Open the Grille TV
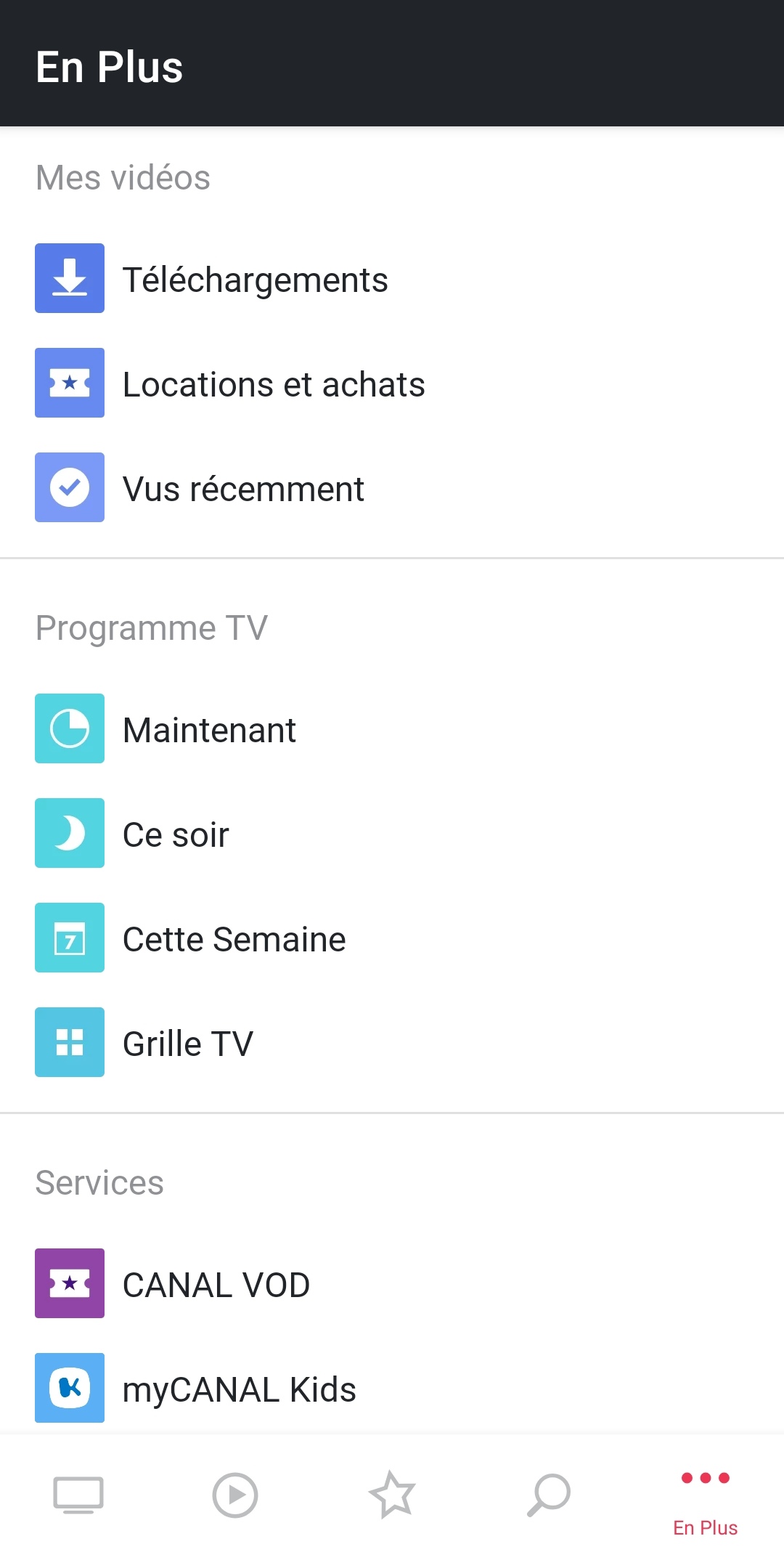Viewport: 784px width, 1552px height. (x=187, y=1043)
